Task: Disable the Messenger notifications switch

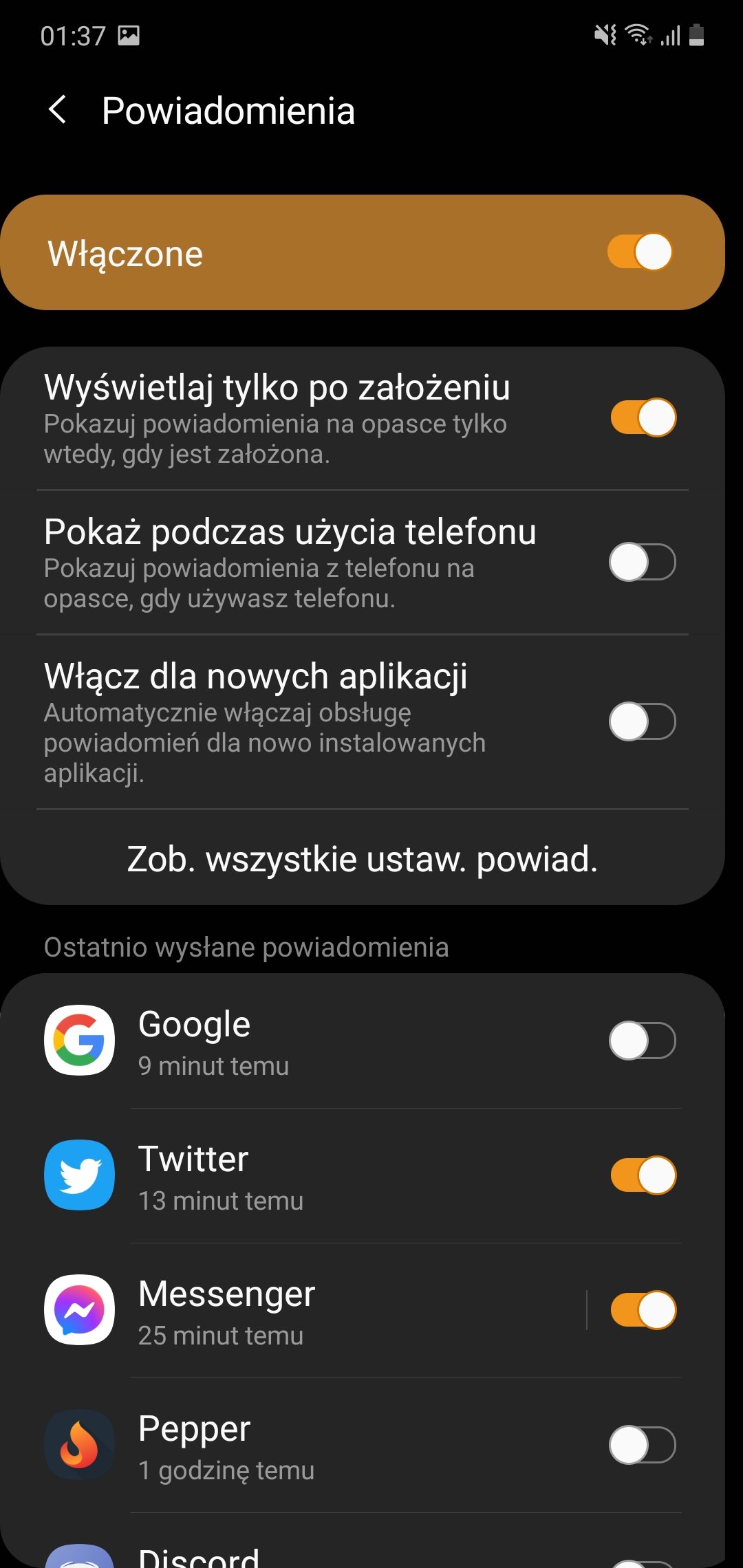Action: 643,1310
